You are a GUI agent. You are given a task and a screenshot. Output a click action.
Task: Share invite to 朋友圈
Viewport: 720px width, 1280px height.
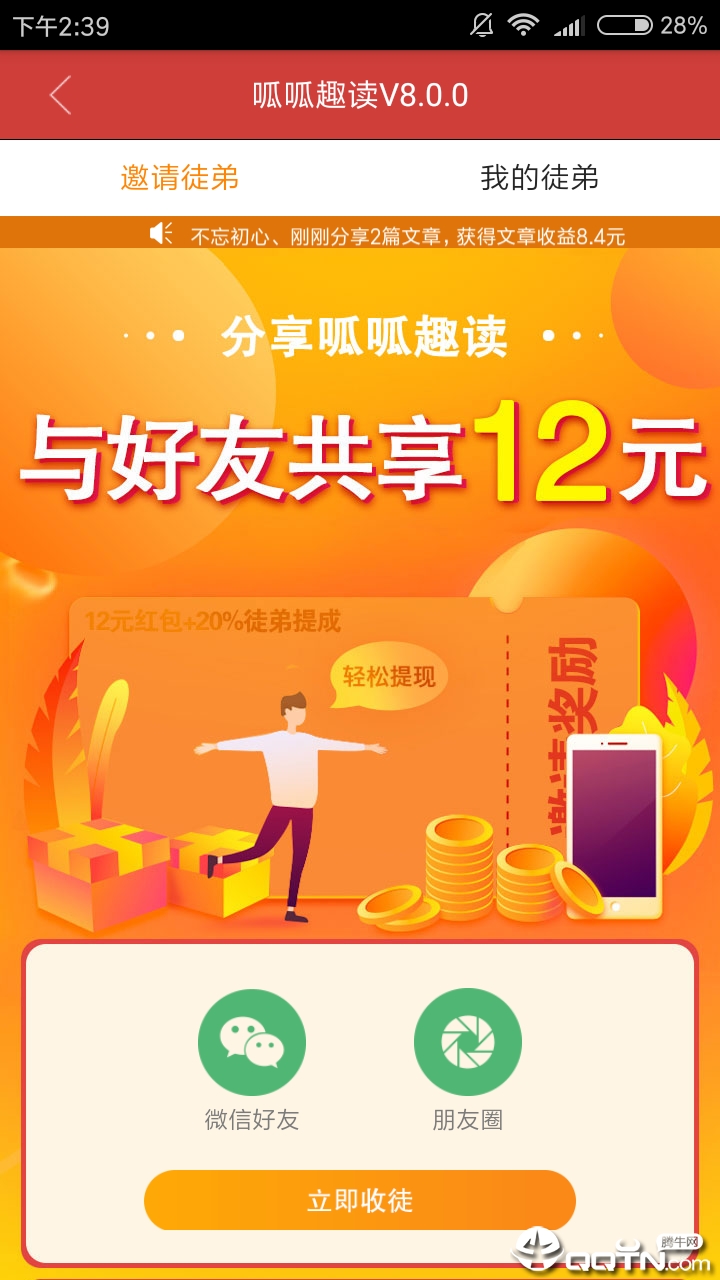coord(467,1042)
